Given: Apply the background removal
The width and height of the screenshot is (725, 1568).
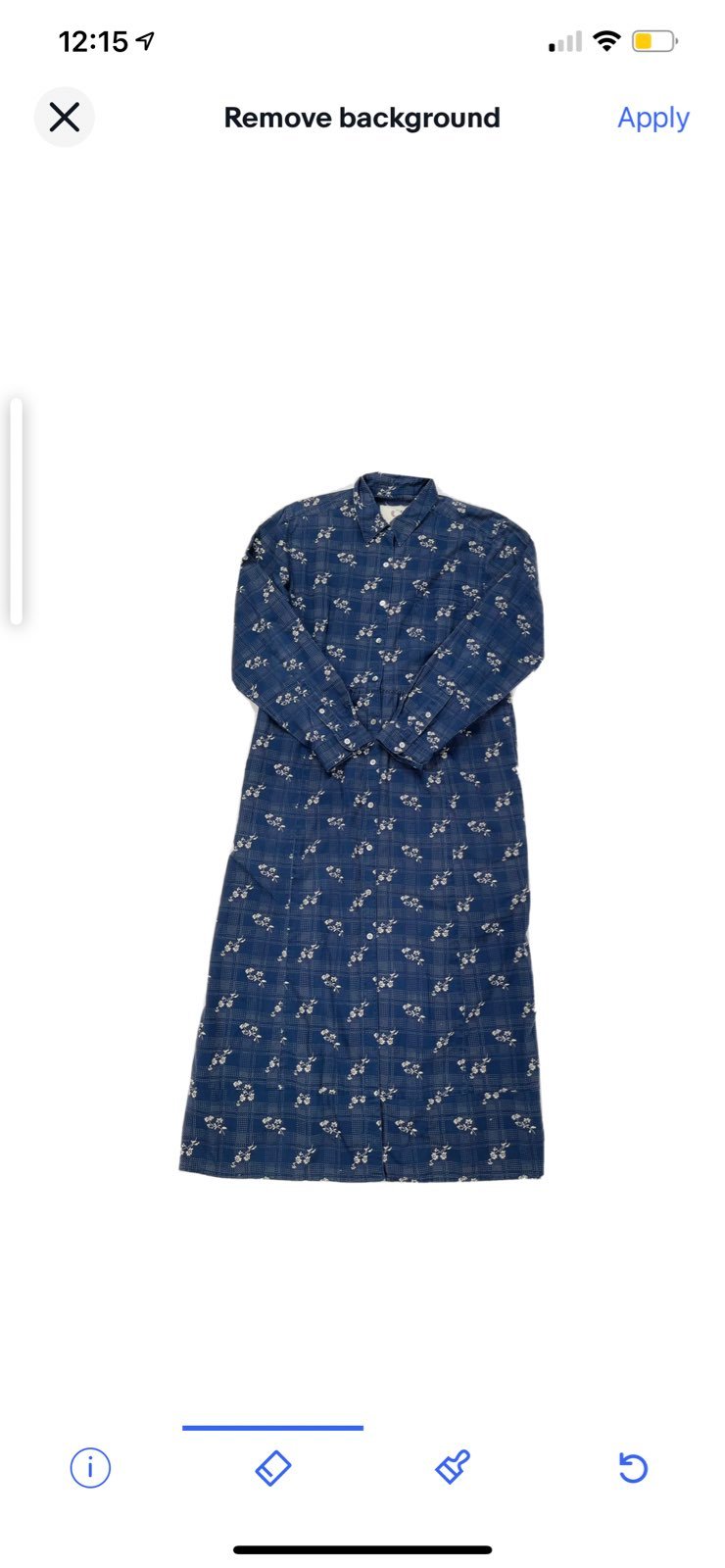Looking at the screenshot, I should [x=652, y=118].
